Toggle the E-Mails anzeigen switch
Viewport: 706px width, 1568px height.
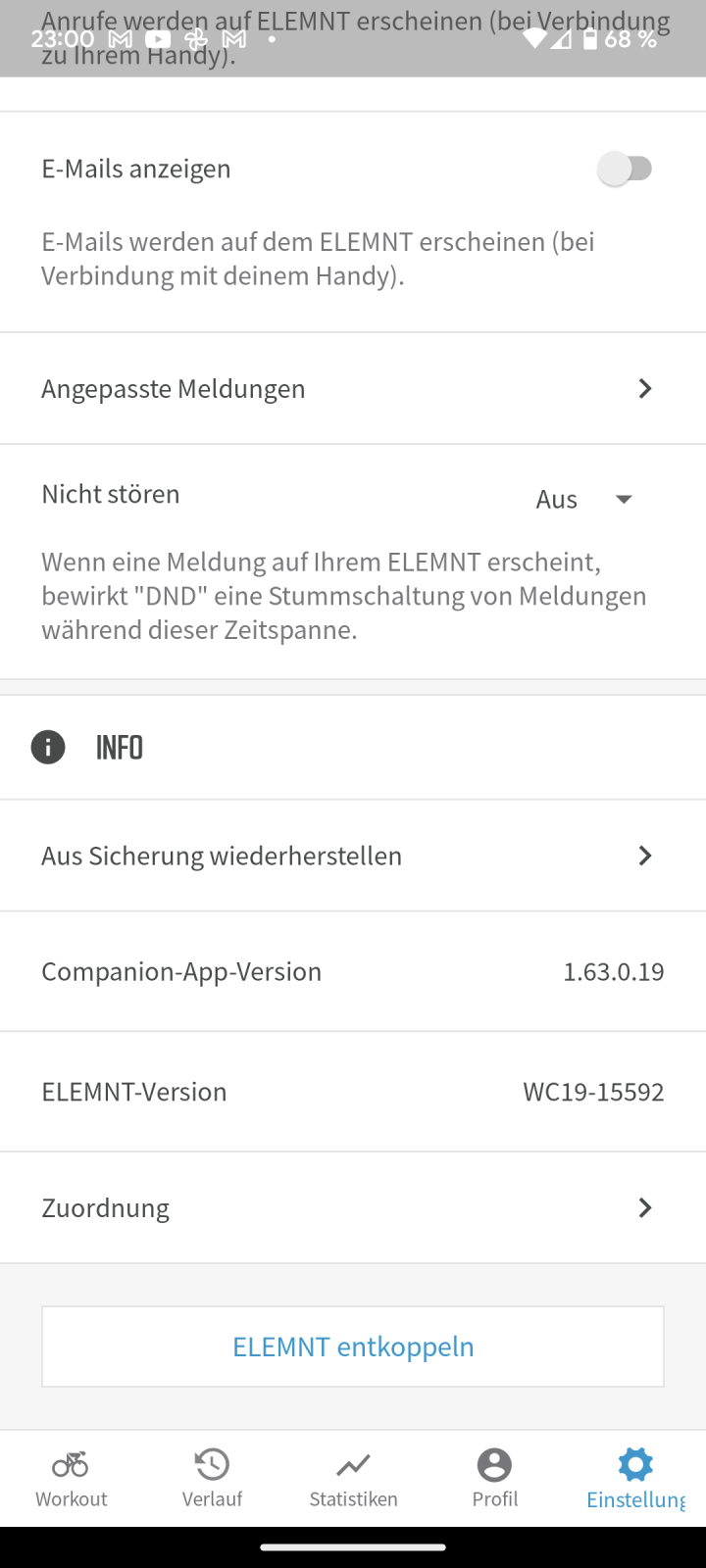625,169
